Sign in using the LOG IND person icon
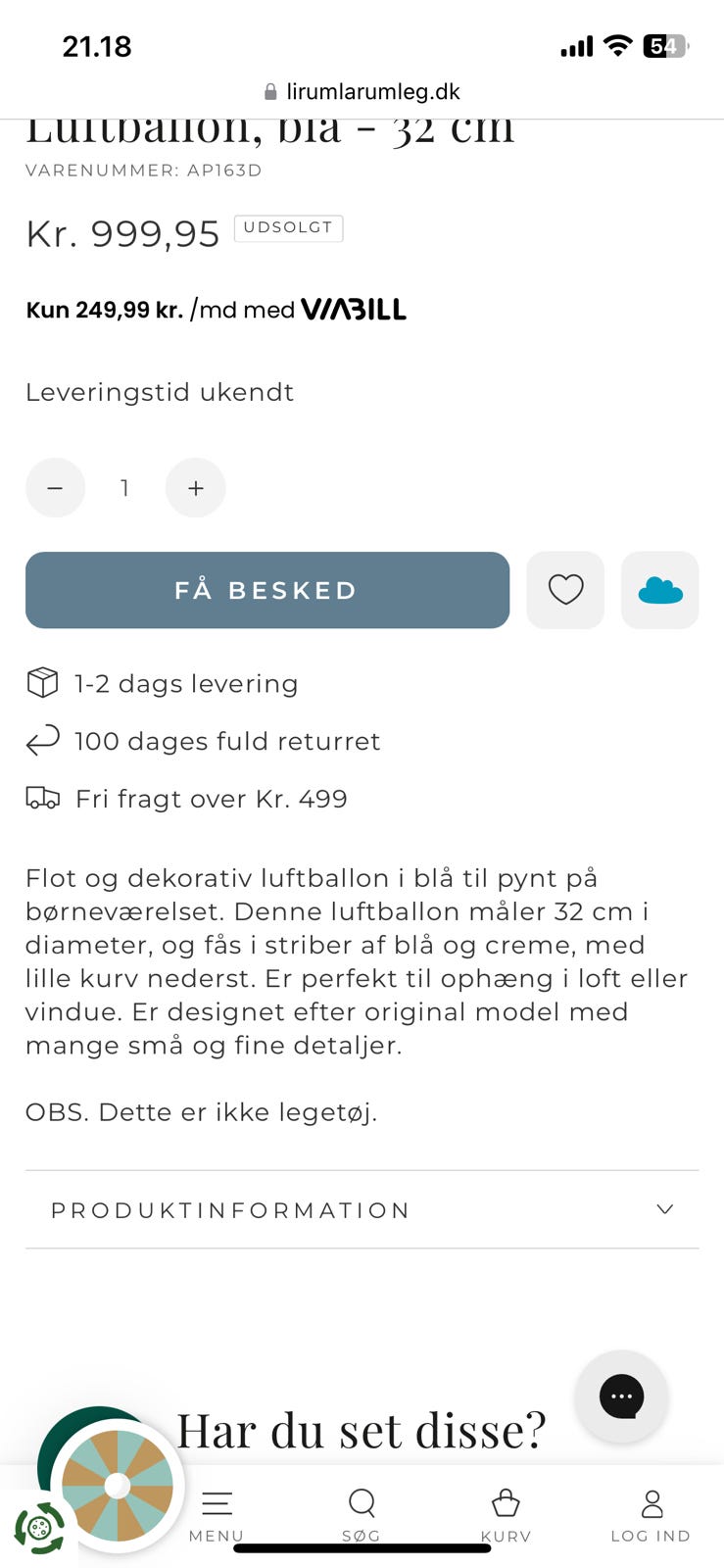Image resolution: width=724 pixels, height=1568 pixels. tap(651, 1501)
